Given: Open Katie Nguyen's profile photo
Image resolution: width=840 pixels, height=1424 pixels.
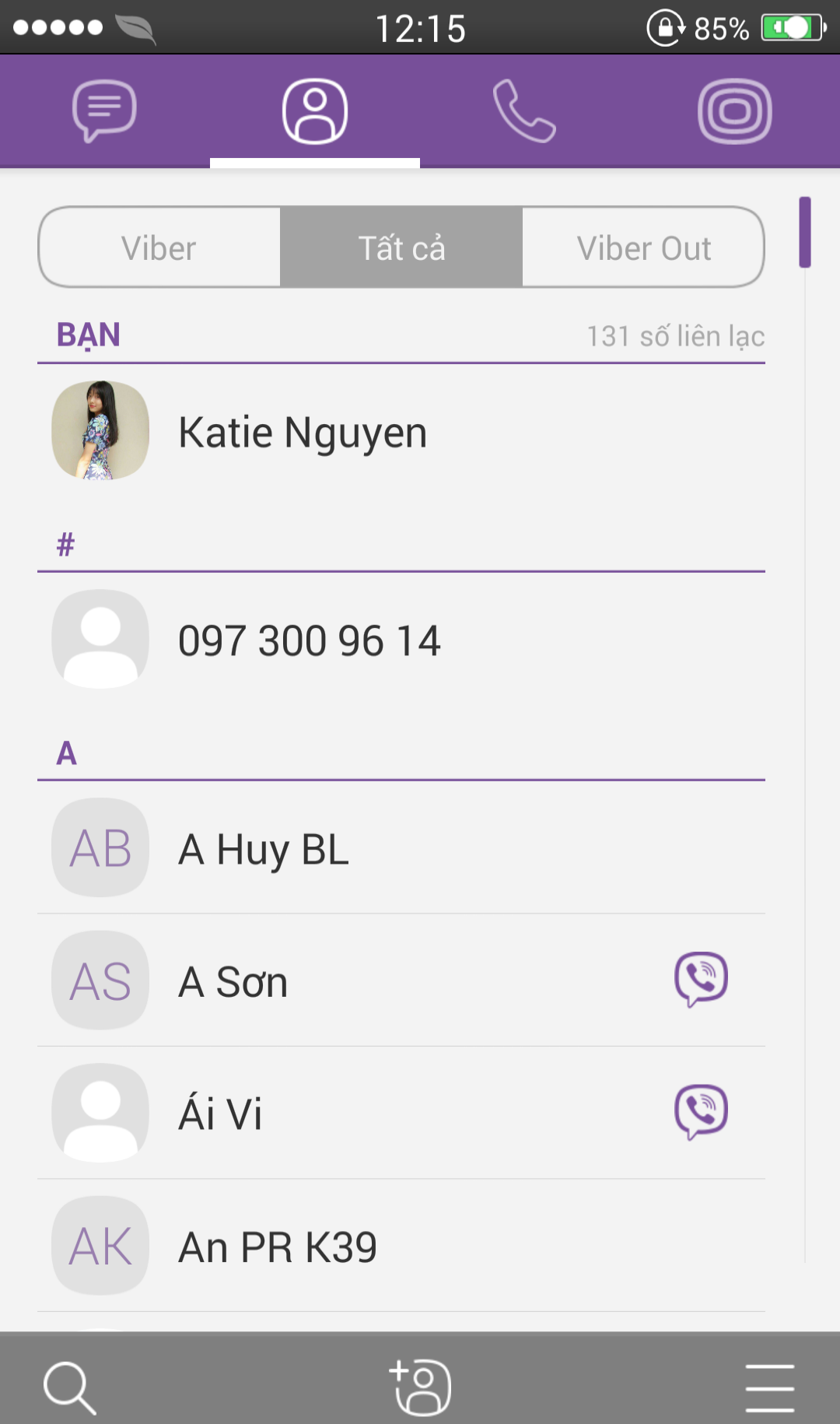Looking at the screenshot, I should [100, 430].
